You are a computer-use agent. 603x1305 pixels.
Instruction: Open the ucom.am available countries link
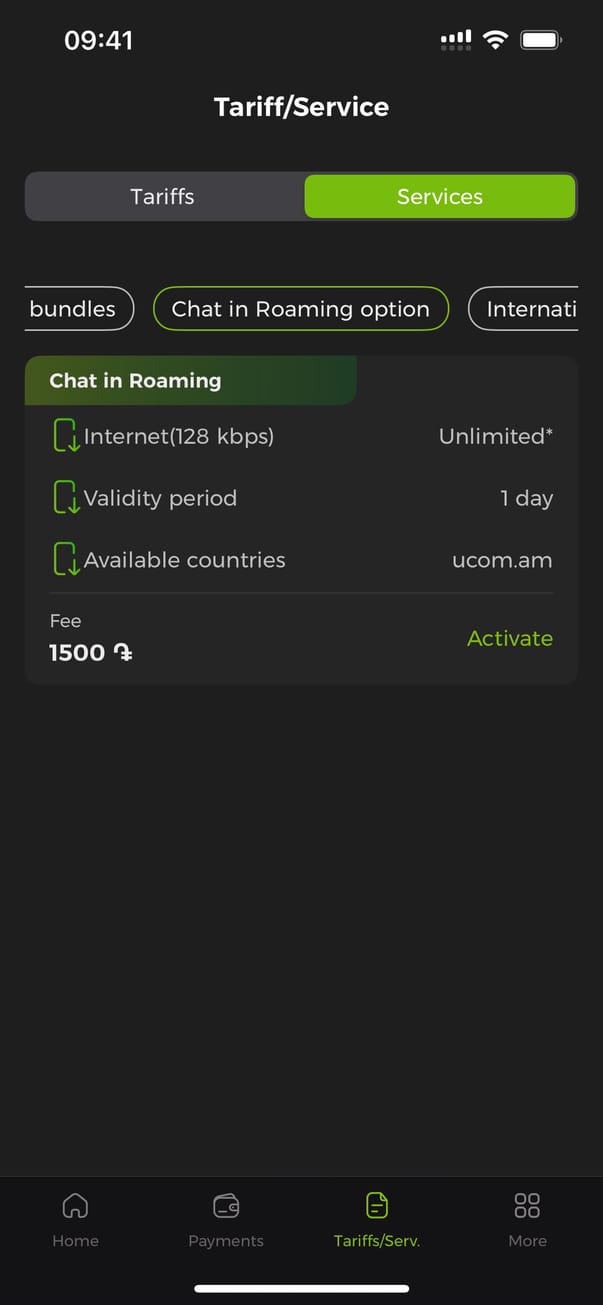pyautogui.click(x=501, y=560)
